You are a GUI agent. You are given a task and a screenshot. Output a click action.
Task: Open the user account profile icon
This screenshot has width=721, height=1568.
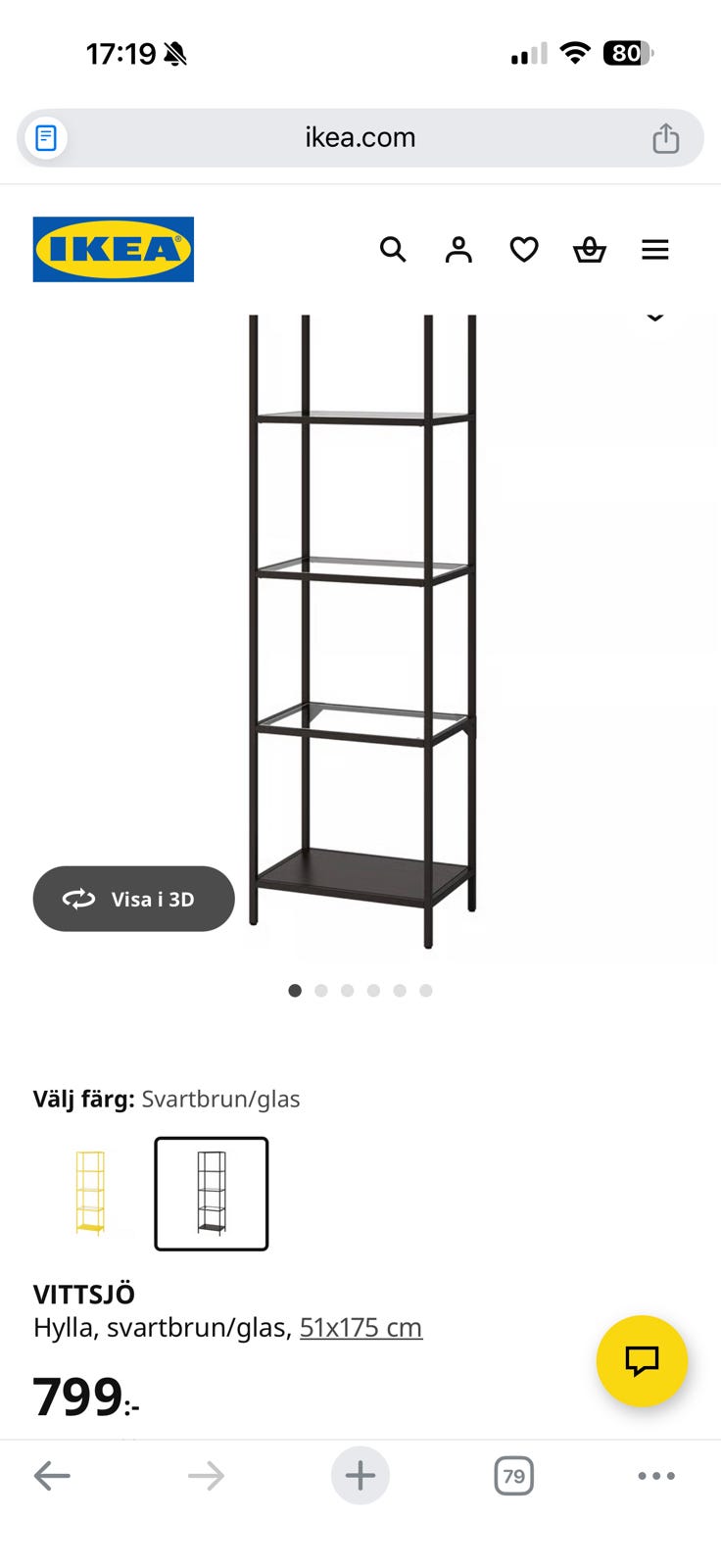coord(458,249)
